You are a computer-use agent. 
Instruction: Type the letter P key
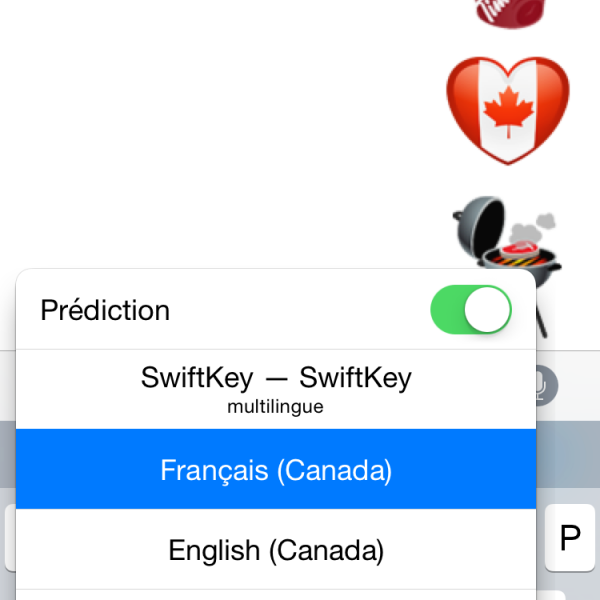pos(570,539)
